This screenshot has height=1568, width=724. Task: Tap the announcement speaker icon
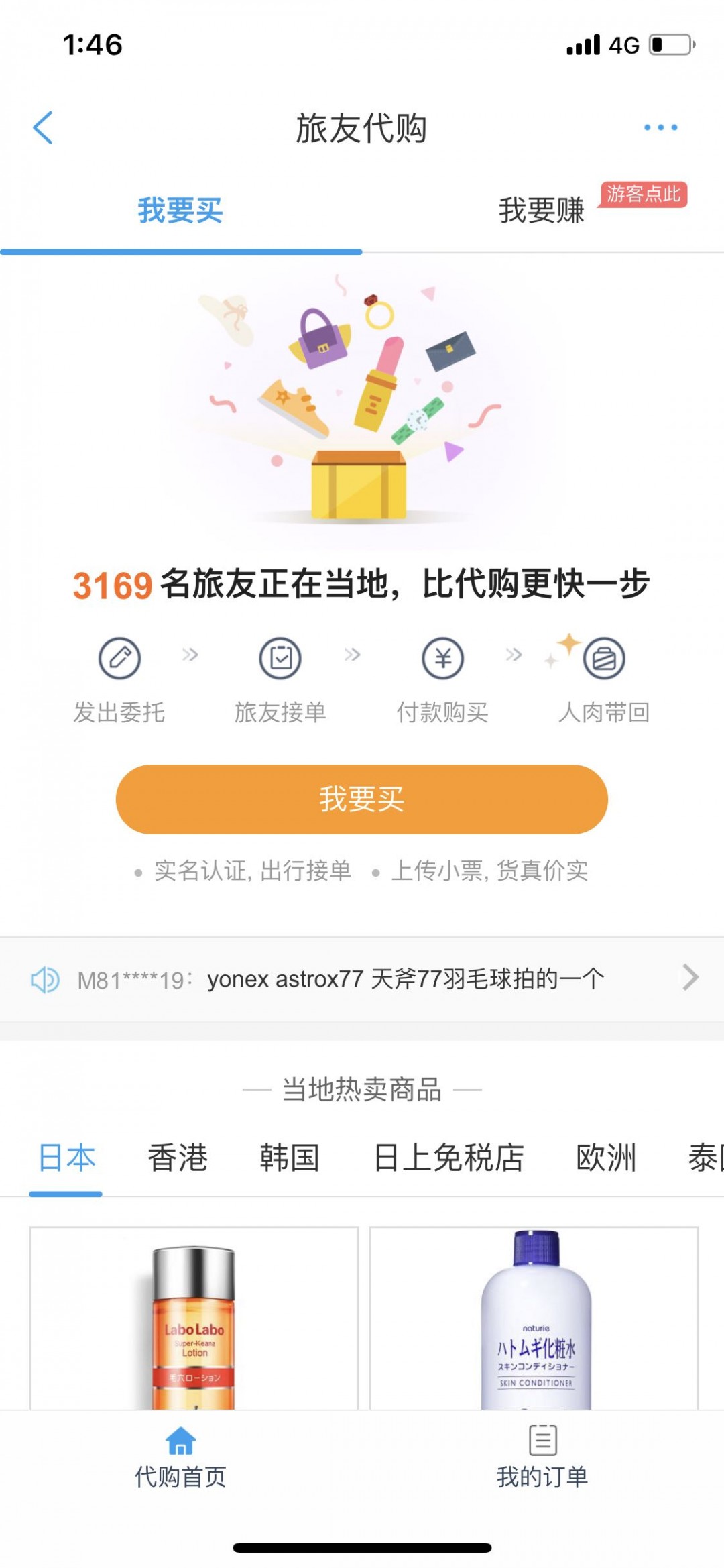point(46,978)
